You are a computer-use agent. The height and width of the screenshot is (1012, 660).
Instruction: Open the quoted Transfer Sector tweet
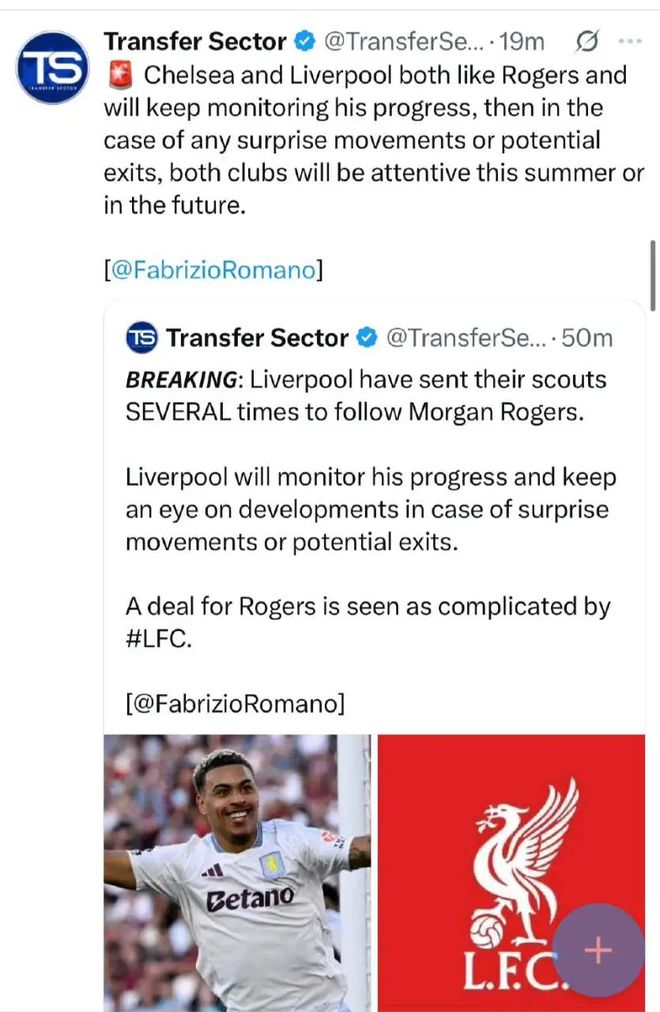[x=370, y=500]
